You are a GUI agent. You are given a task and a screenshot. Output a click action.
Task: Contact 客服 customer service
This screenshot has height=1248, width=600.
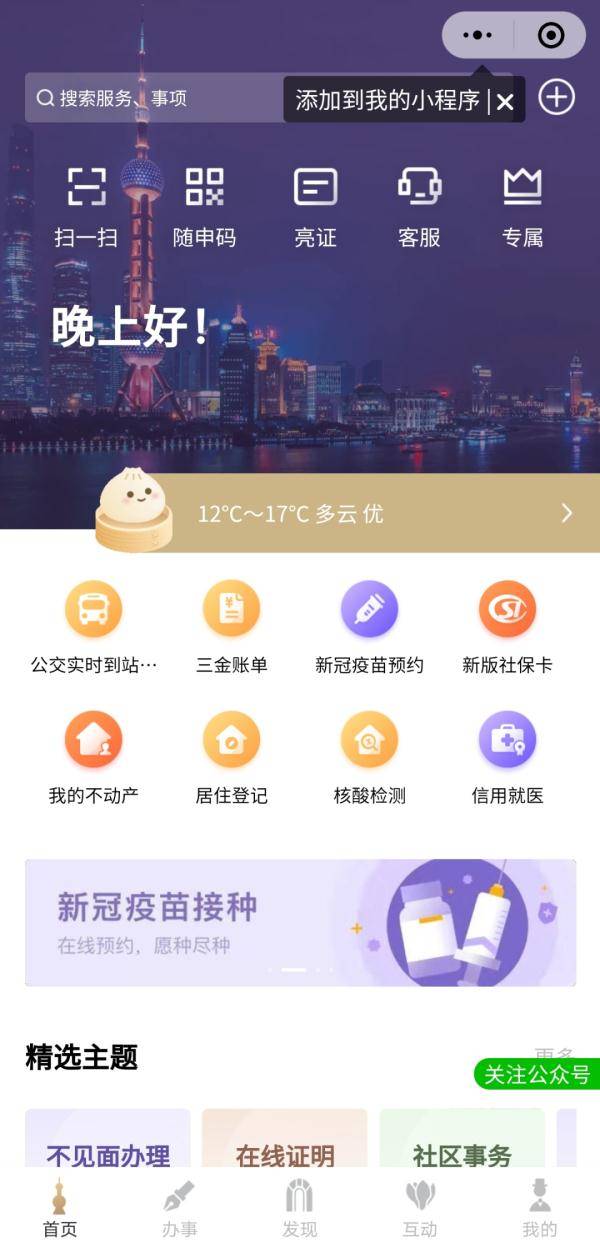(x=419, y=206)
